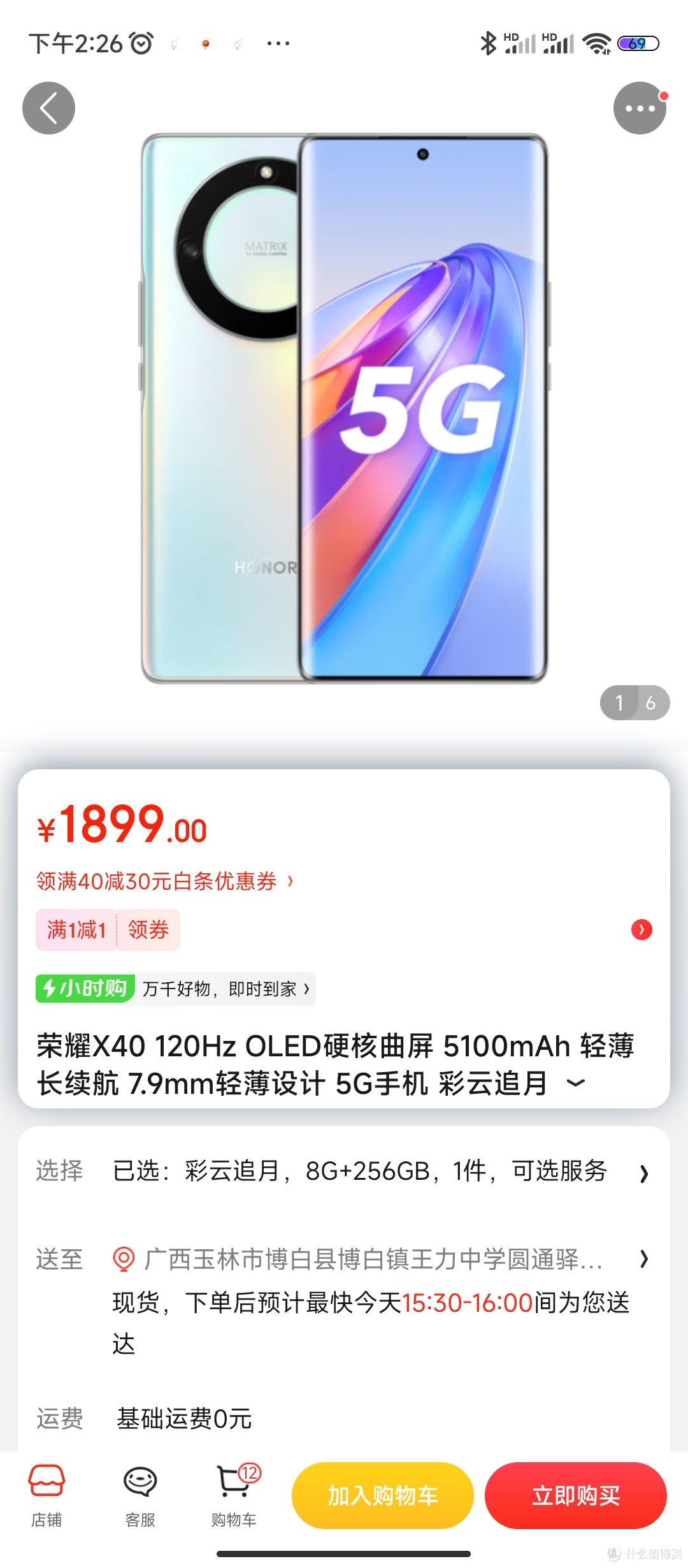The width and height of the screenshot is (688, 1568).
Task: Expand the 送至 delivery address row
Action: (x=645, y=1259)
